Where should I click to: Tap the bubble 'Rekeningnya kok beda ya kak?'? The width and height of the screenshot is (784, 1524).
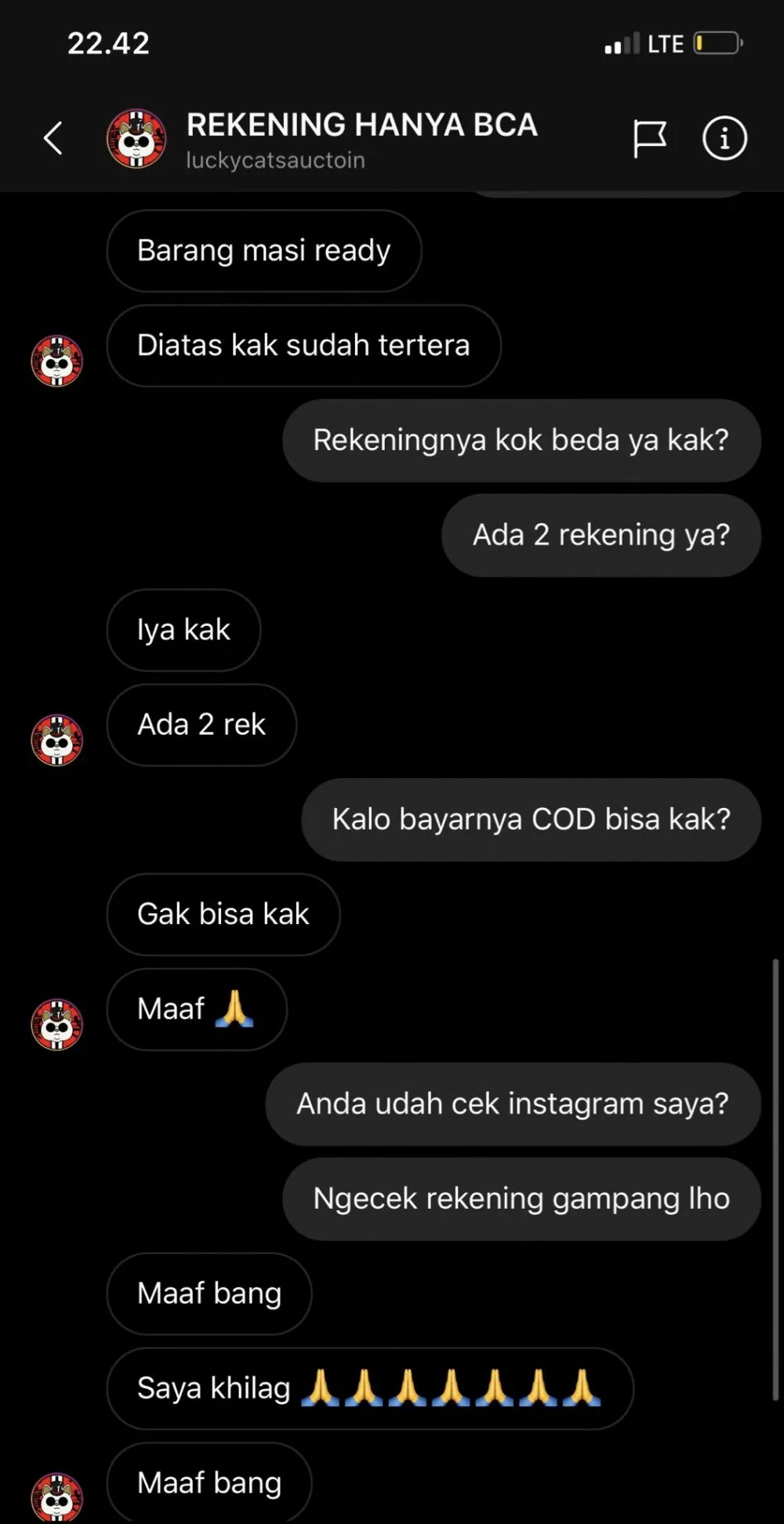tap(521, 440)
